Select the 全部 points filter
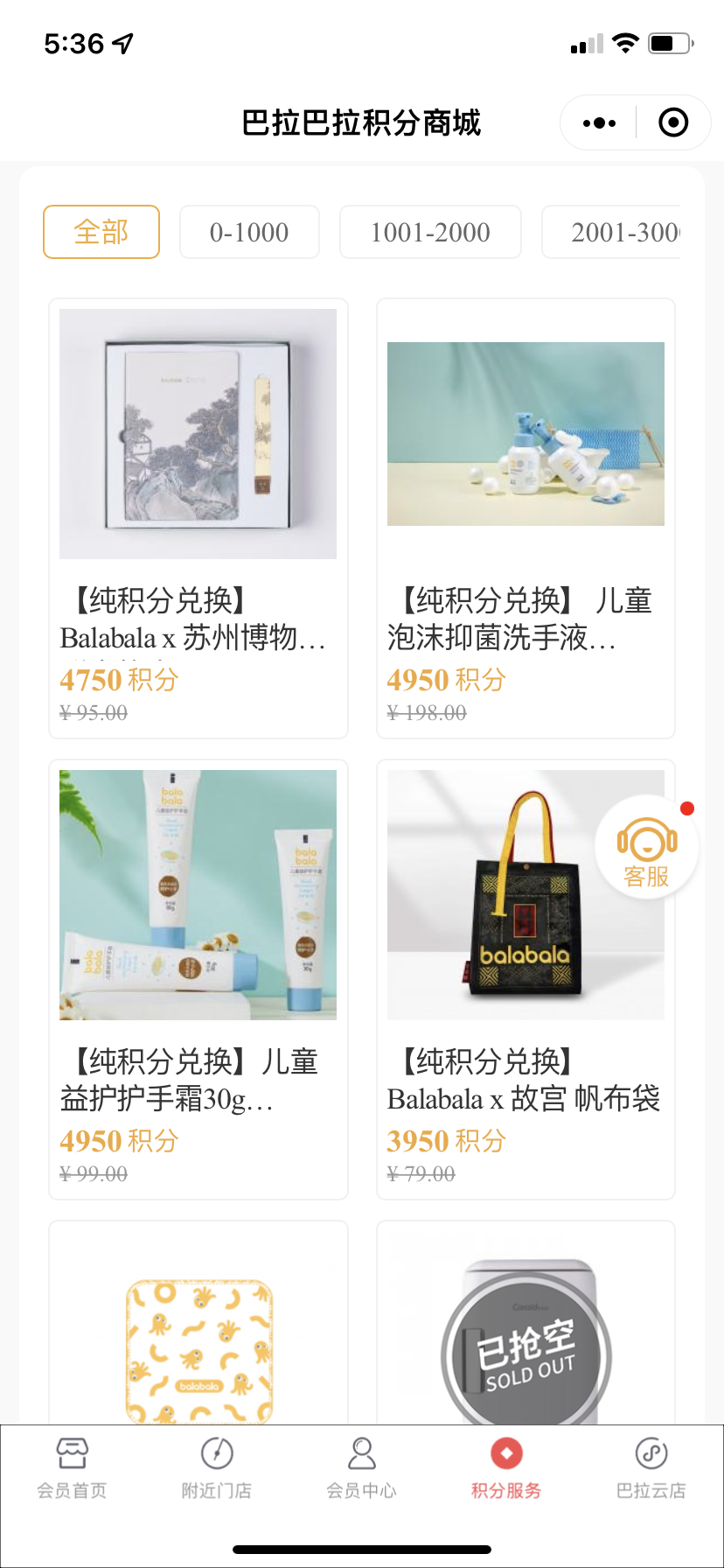This screenshot has width=724, height=1568. click(101, 232)
